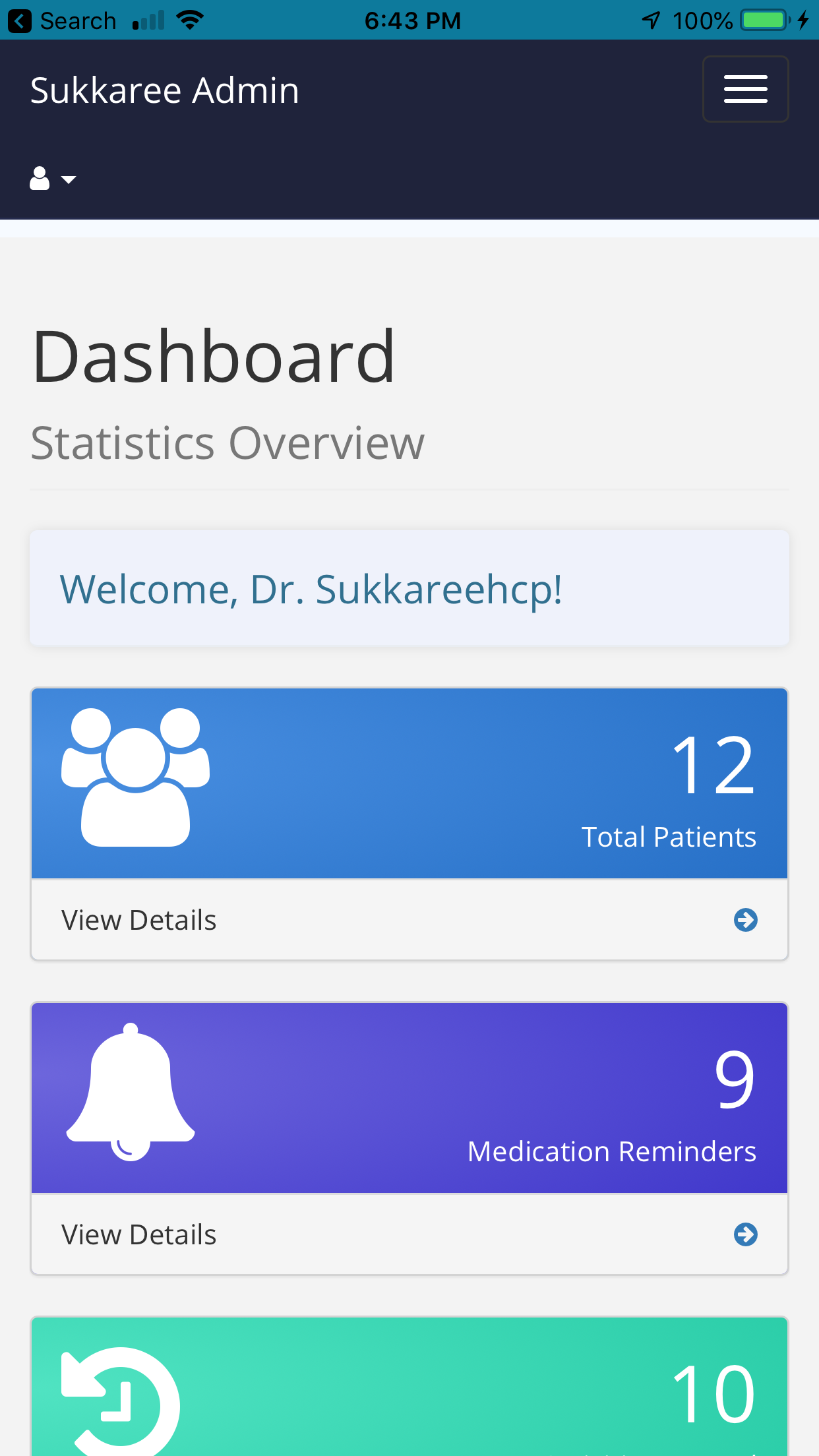
Task: Expand the user account dropdown
Action: [53, 178]
